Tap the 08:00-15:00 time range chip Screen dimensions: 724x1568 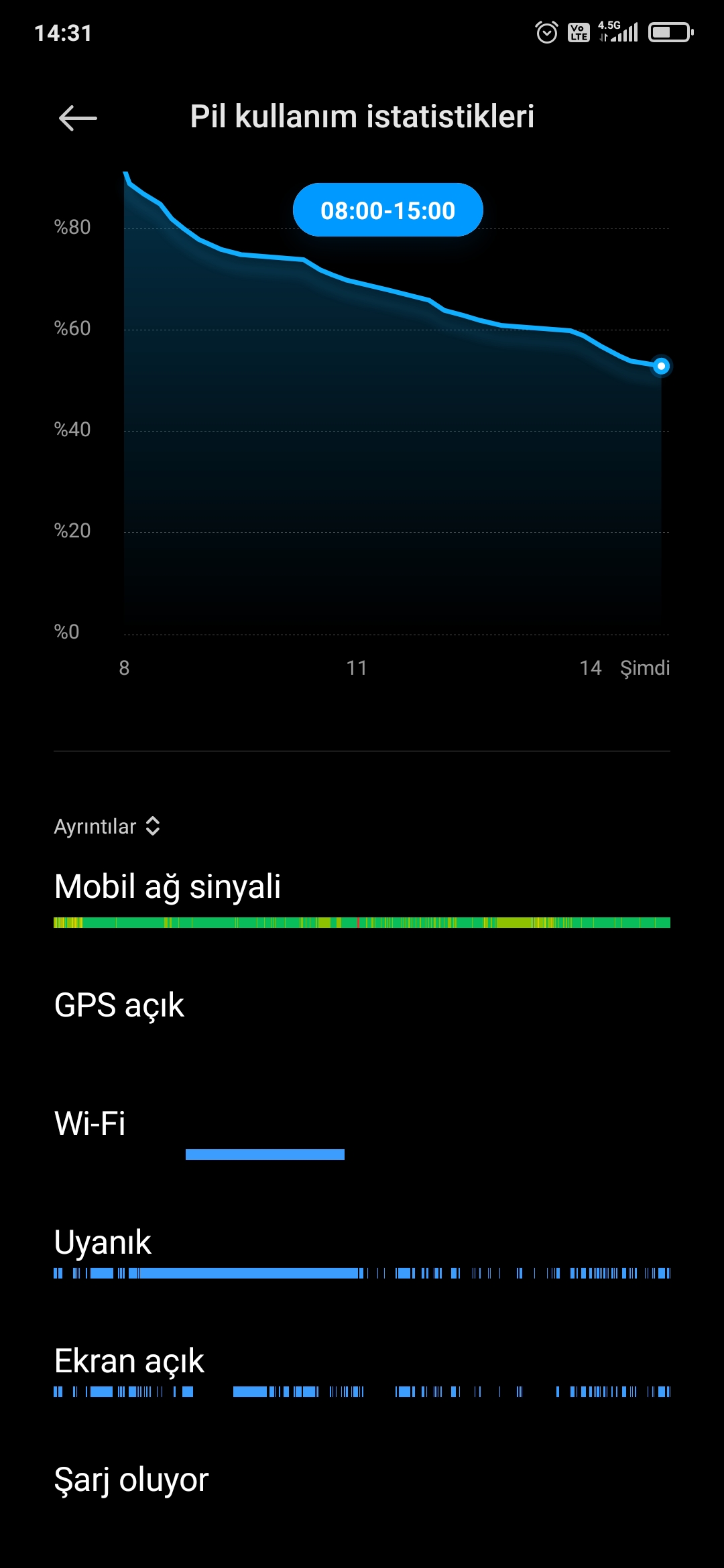387,210
